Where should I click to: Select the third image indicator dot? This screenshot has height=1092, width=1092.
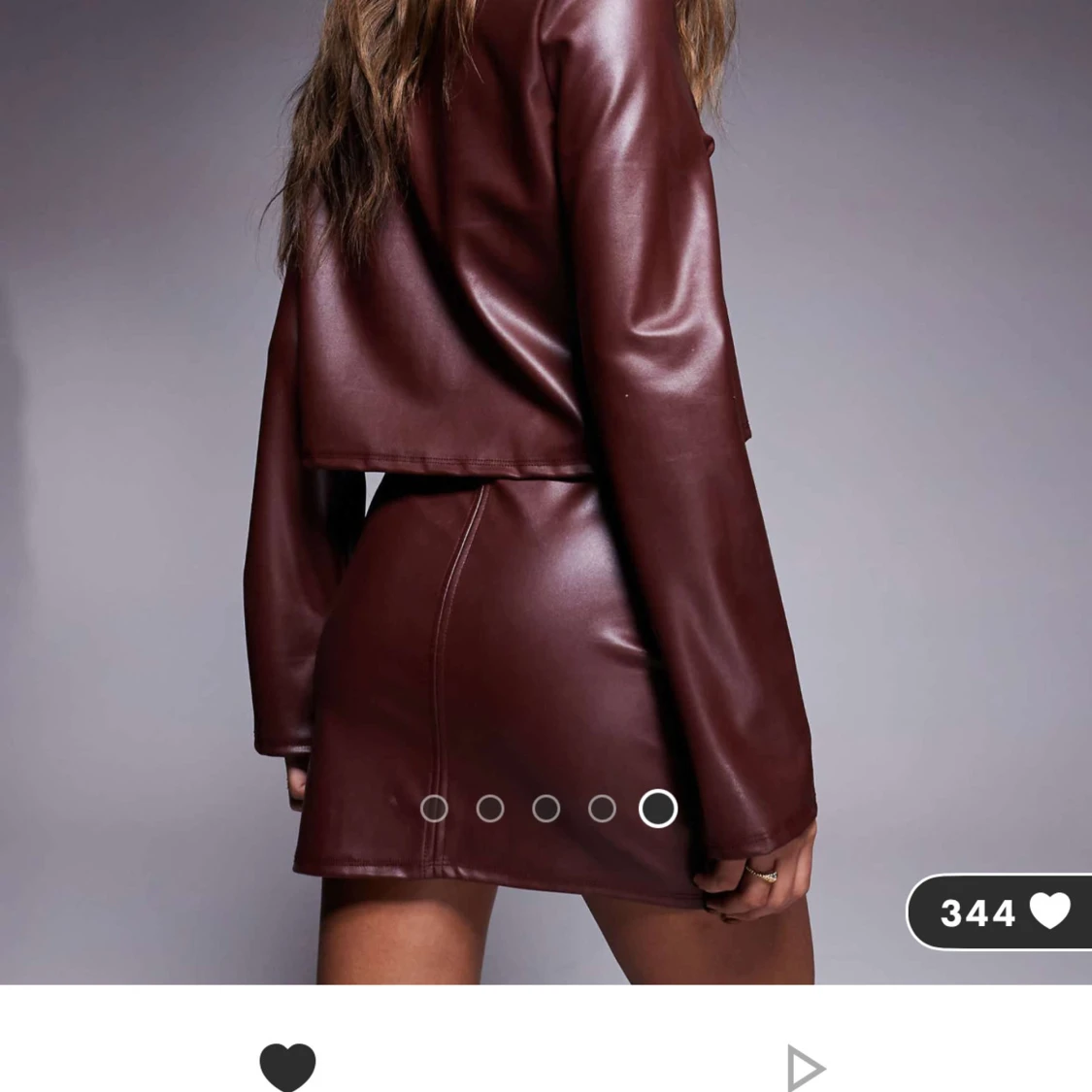pyautogui.click(x=546, y=809)
